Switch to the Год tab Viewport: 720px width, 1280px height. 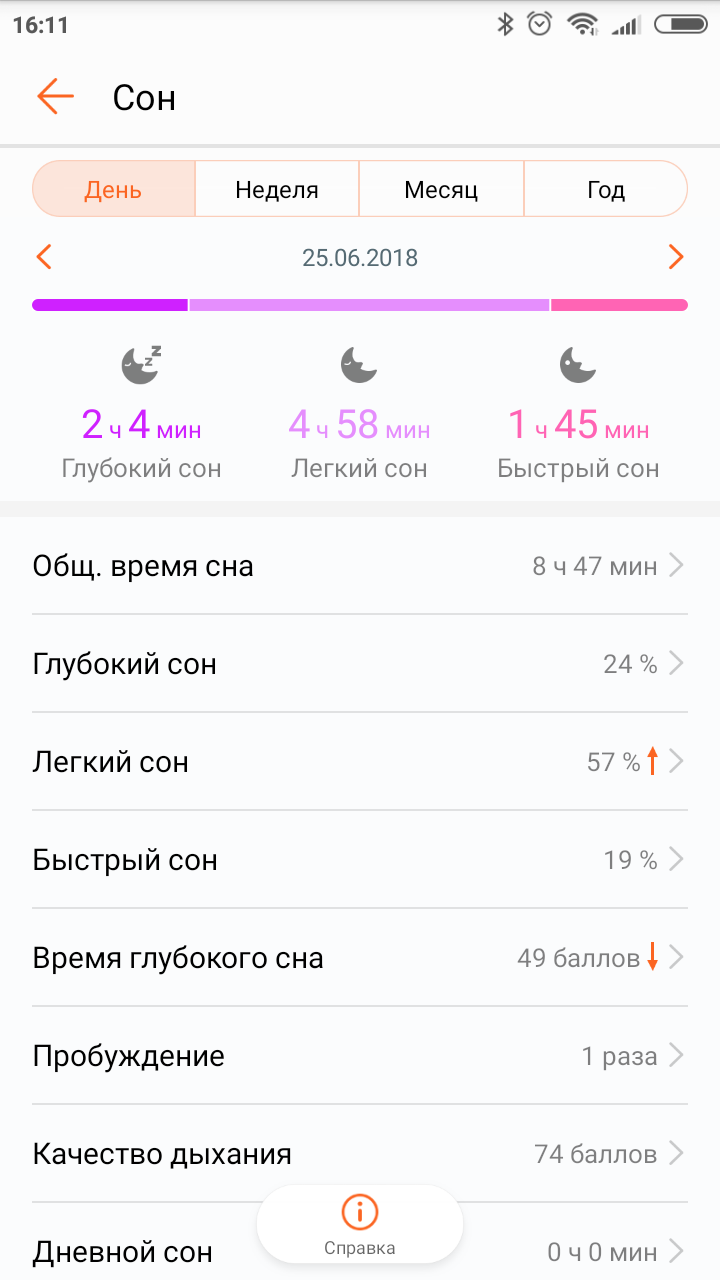(606, 189)
